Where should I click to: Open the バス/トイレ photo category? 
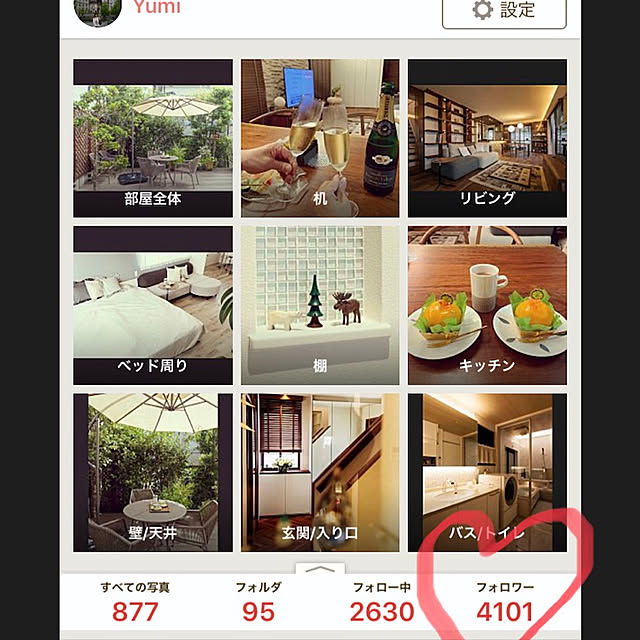coord(487,472)
